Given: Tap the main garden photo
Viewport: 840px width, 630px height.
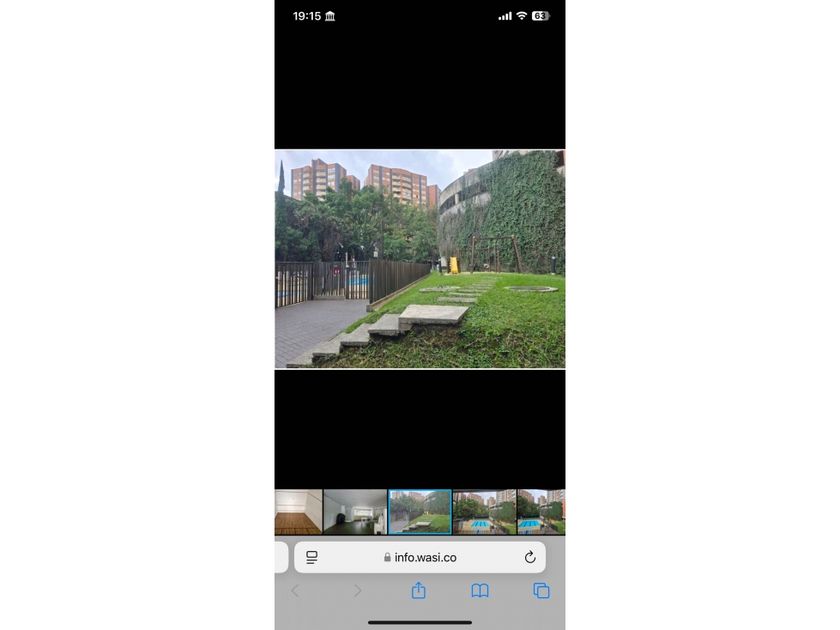Looking at the screenshot, I should click(420, 259).
